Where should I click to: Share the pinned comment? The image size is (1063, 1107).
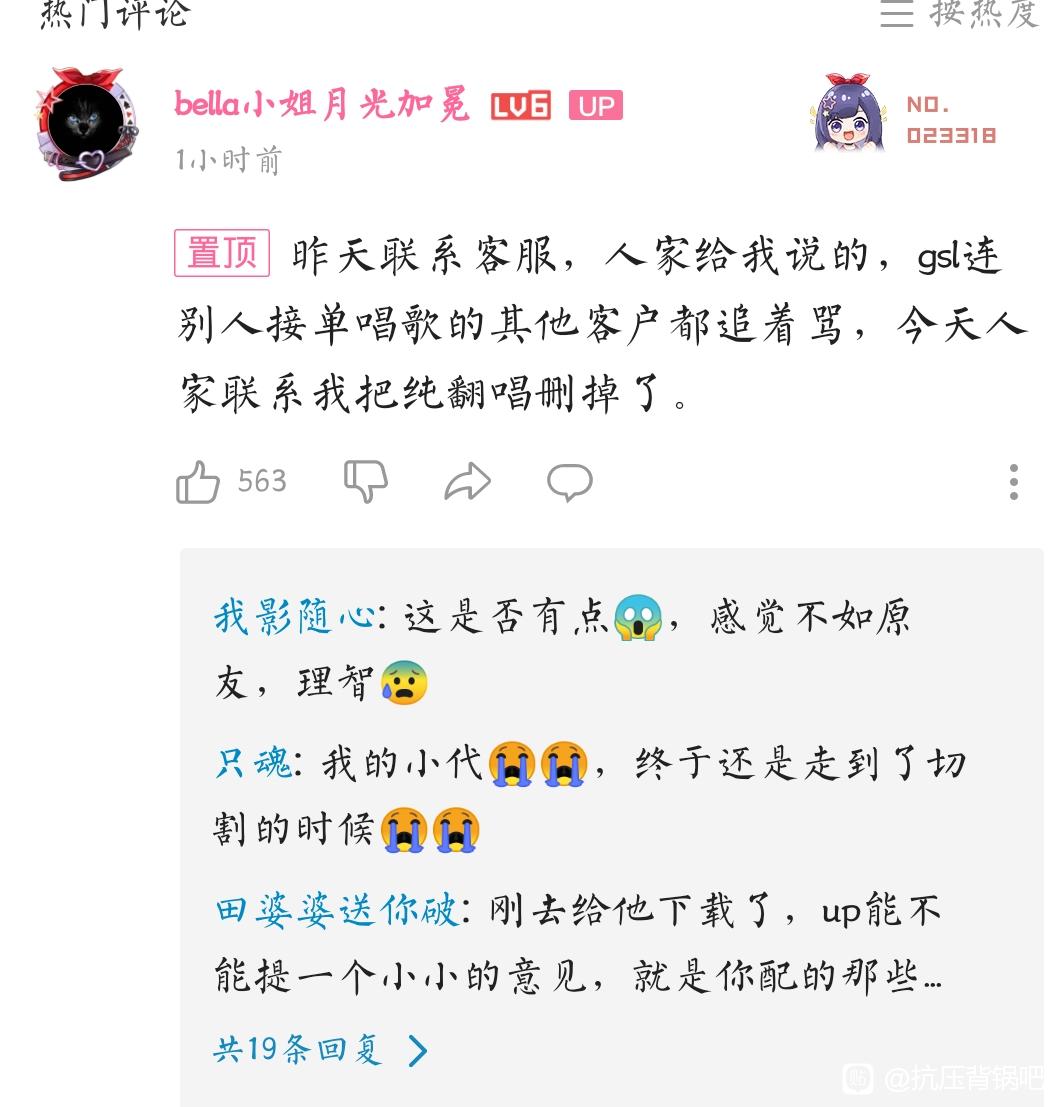point(467,482)
